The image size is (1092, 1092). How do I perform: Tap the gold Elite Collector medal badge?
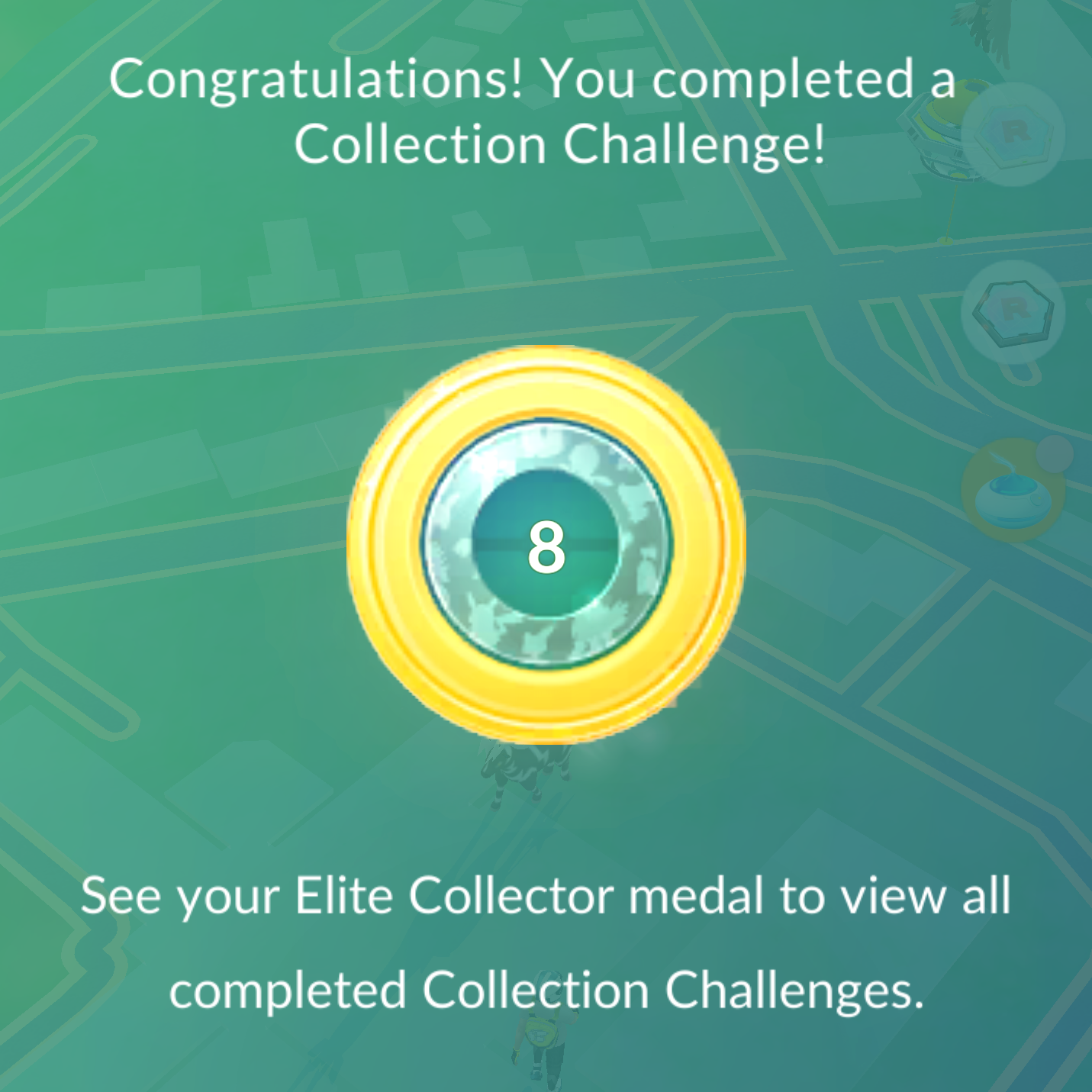546,545
